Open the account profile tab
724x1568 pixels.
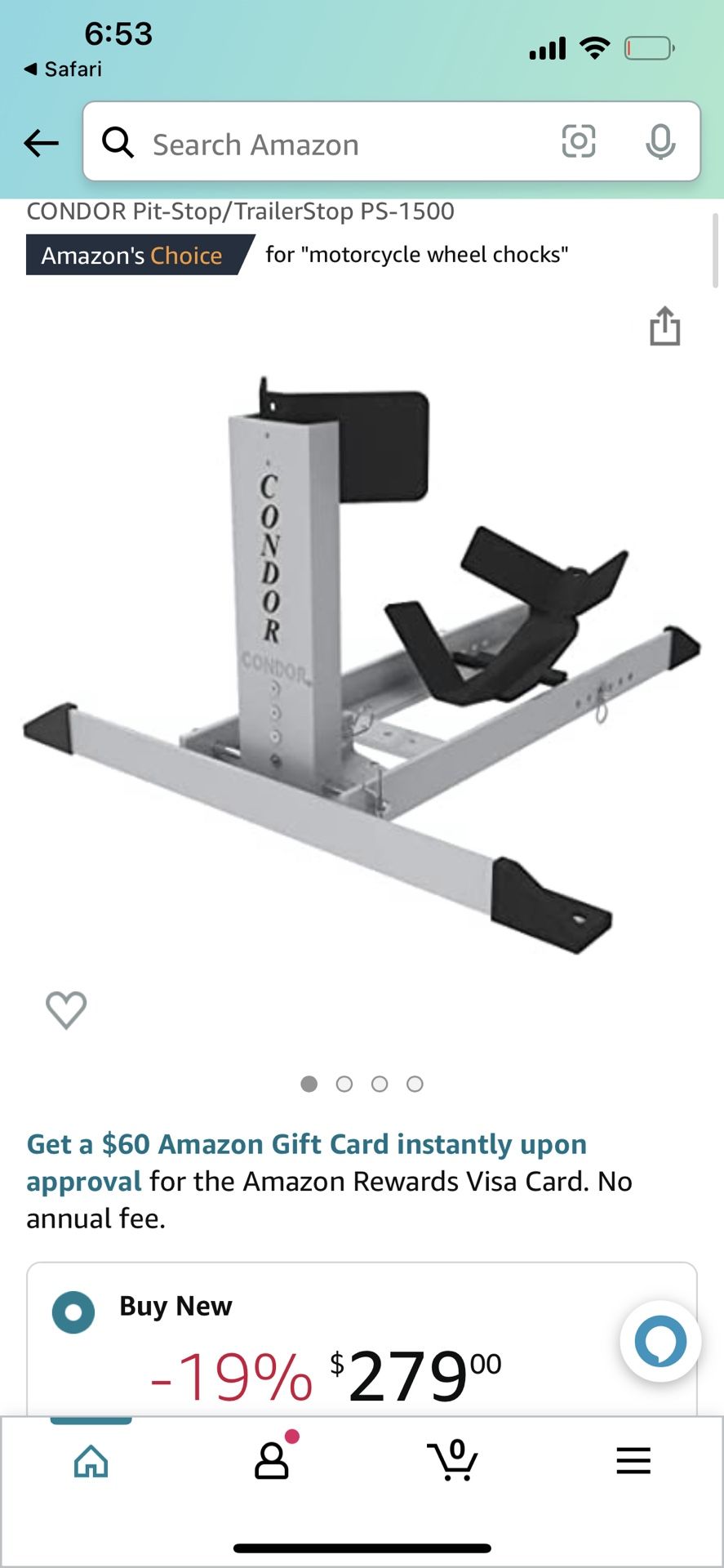(272, 1461)
